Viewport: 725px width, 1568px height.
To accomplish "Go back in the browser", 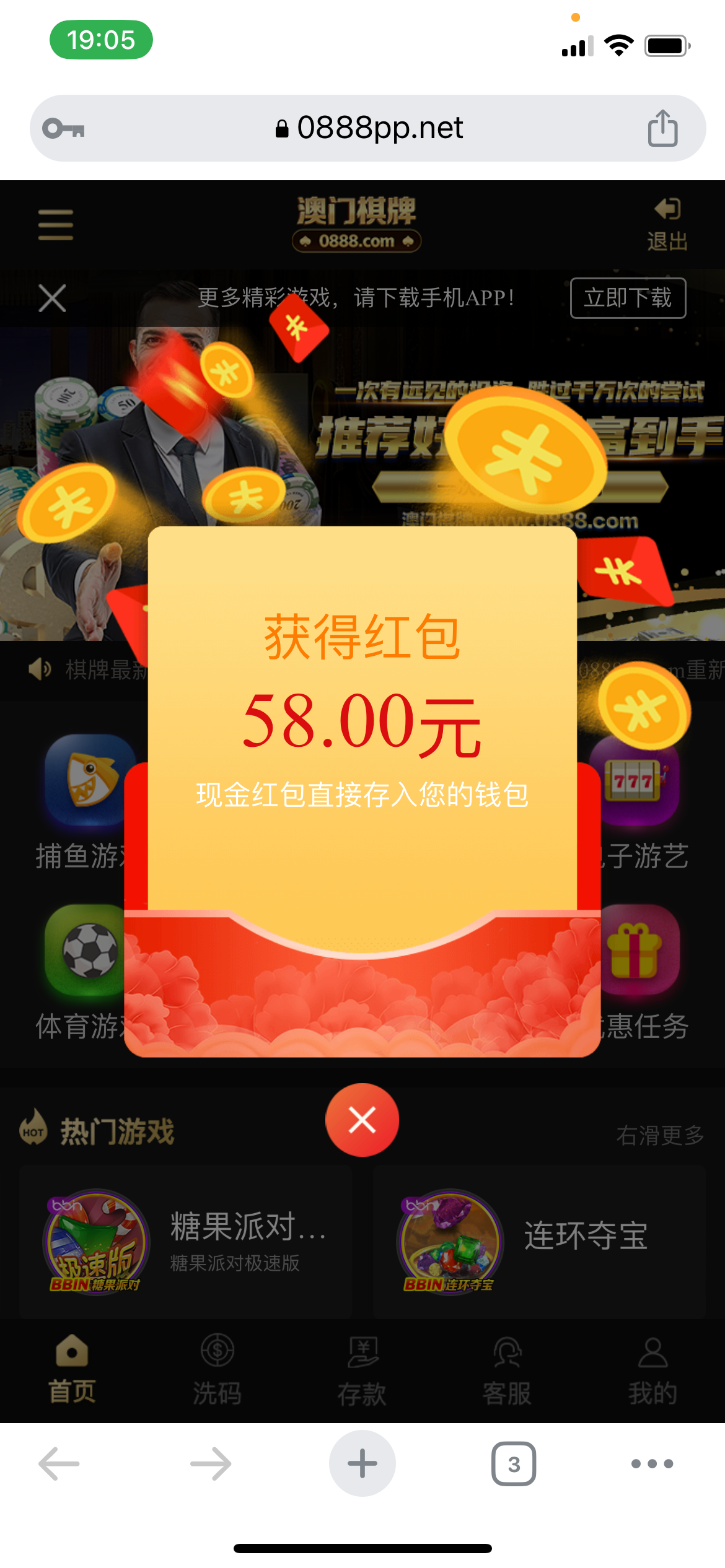I will coord(59,1464).
